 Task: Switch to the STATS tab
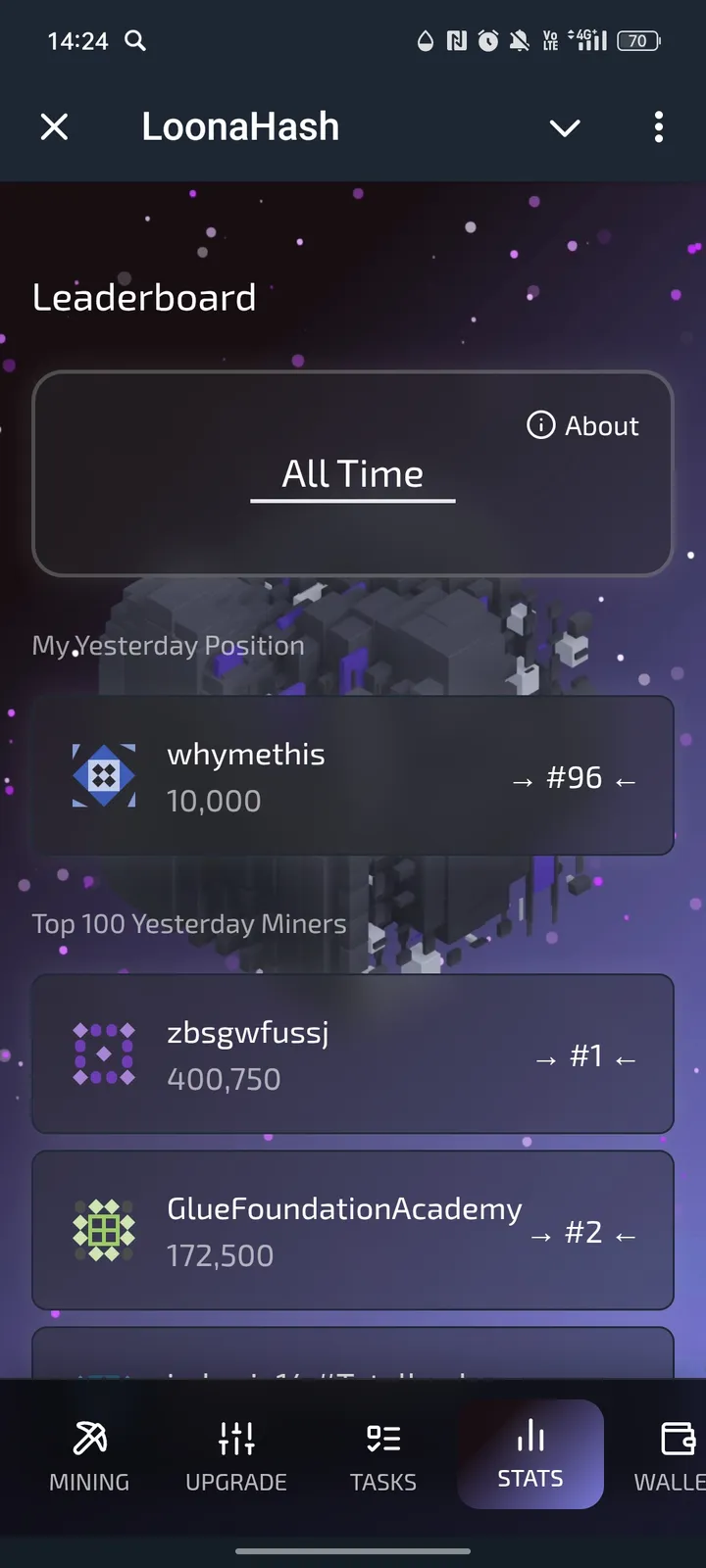529,1453
